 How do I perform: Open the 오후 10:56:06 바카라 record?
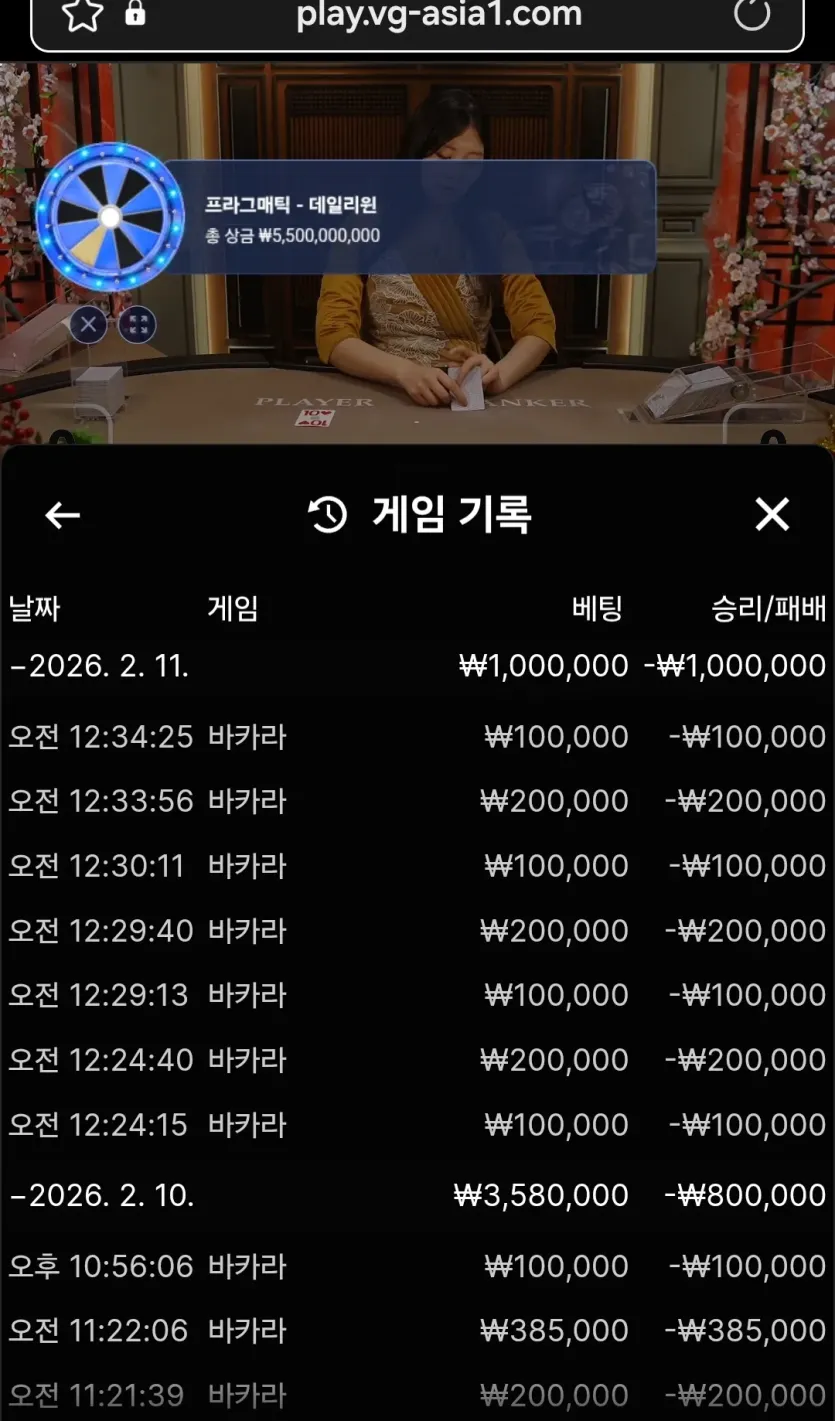pos(417,1266)
